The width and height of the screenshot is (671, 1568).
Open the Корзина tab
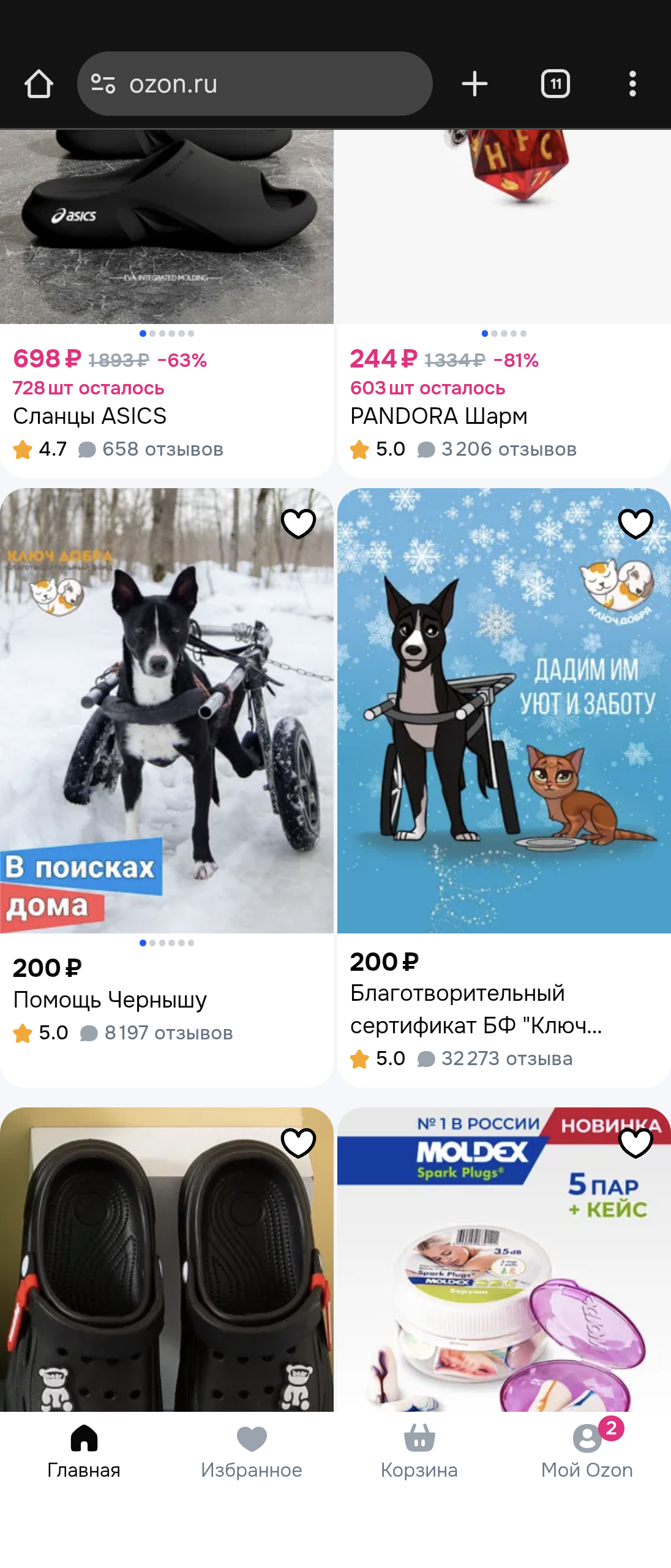tap(419, 1450)
